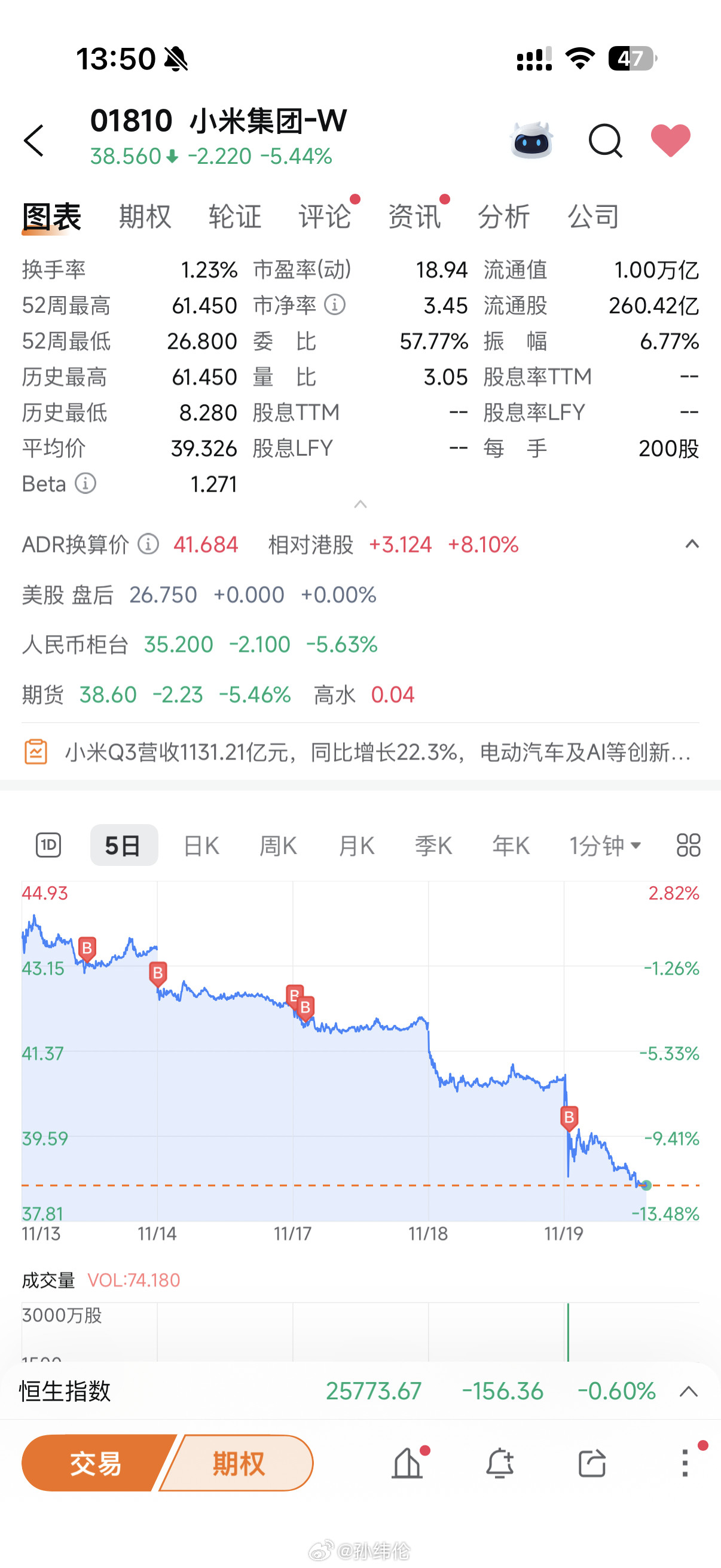Tap the 期权 button at the bottom
This screenshot has width=721, height=1568.
click(x=237, y=1462)
